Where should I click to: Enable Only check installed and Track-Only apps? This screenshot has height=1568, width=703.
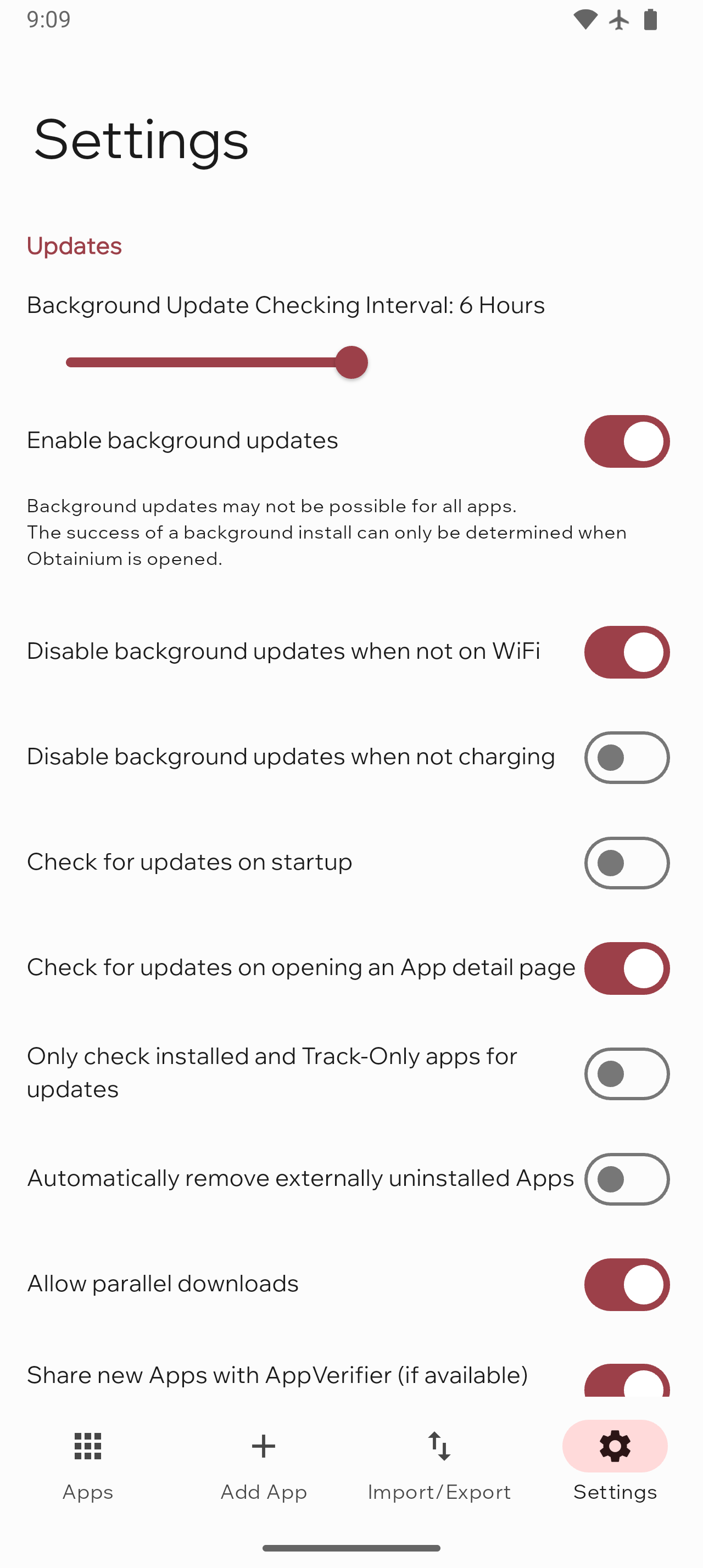tap(626, 1073)
